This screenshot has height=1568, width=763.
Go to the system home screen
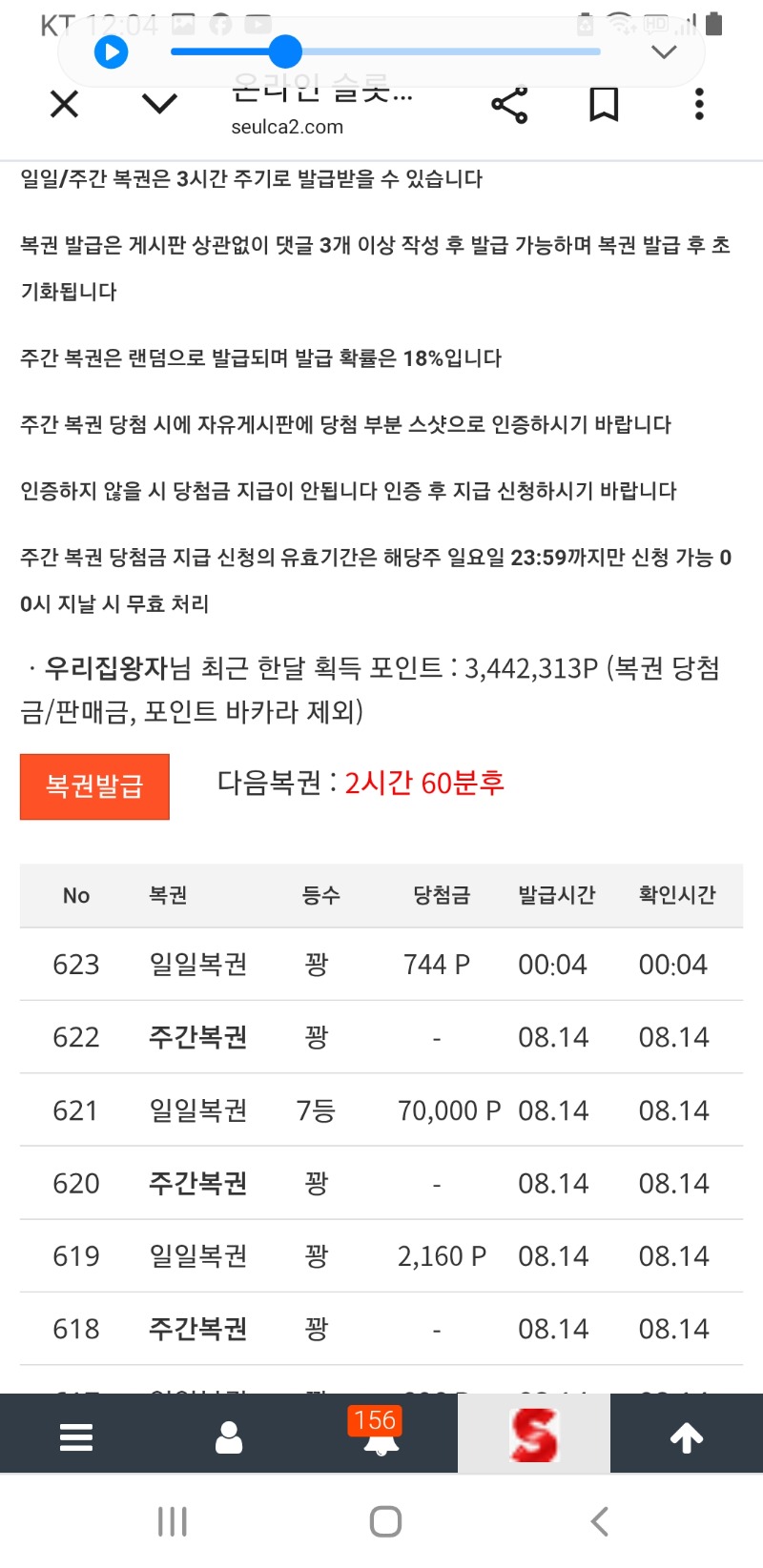point(385,1521)
